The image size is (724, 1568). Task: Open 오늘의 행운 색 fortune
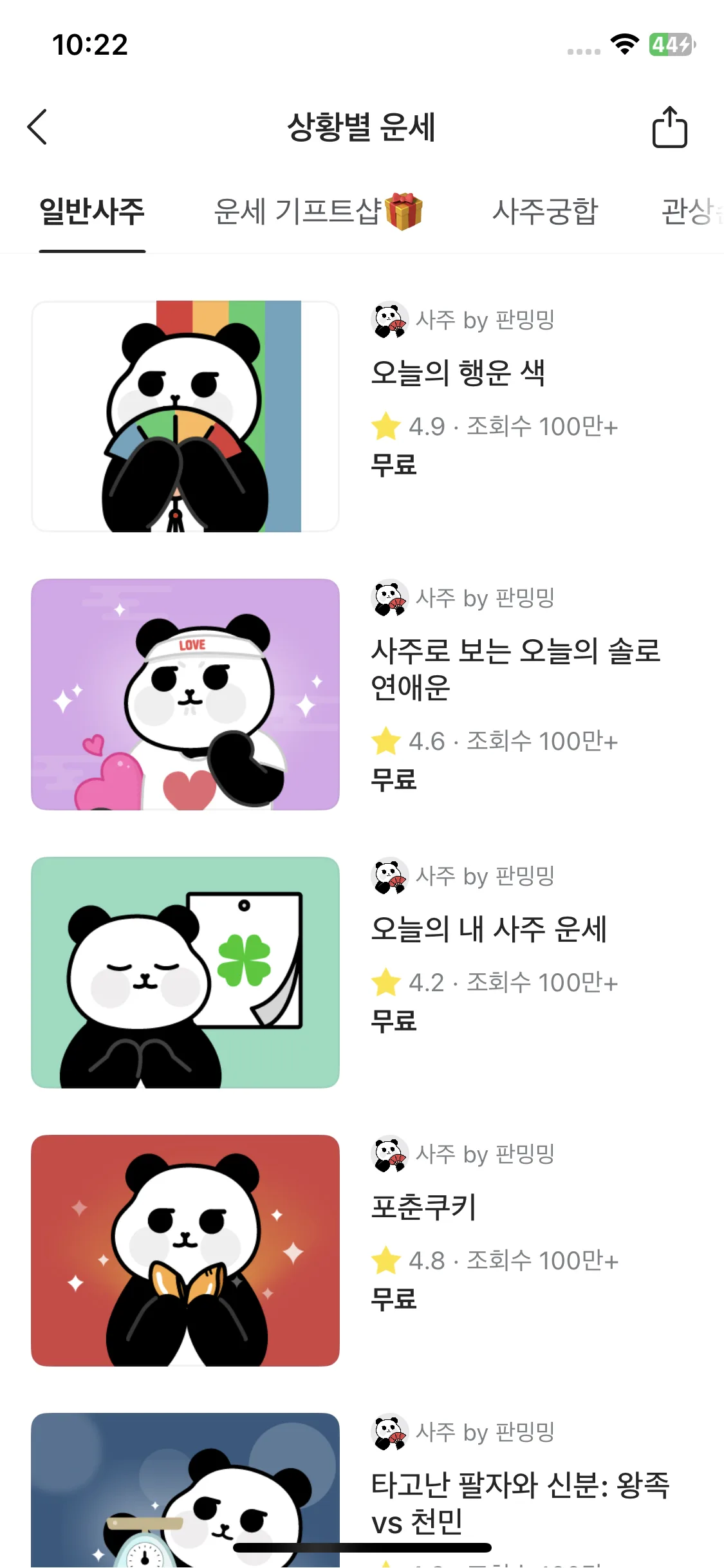pyautogui.click(x=458, y=373)
